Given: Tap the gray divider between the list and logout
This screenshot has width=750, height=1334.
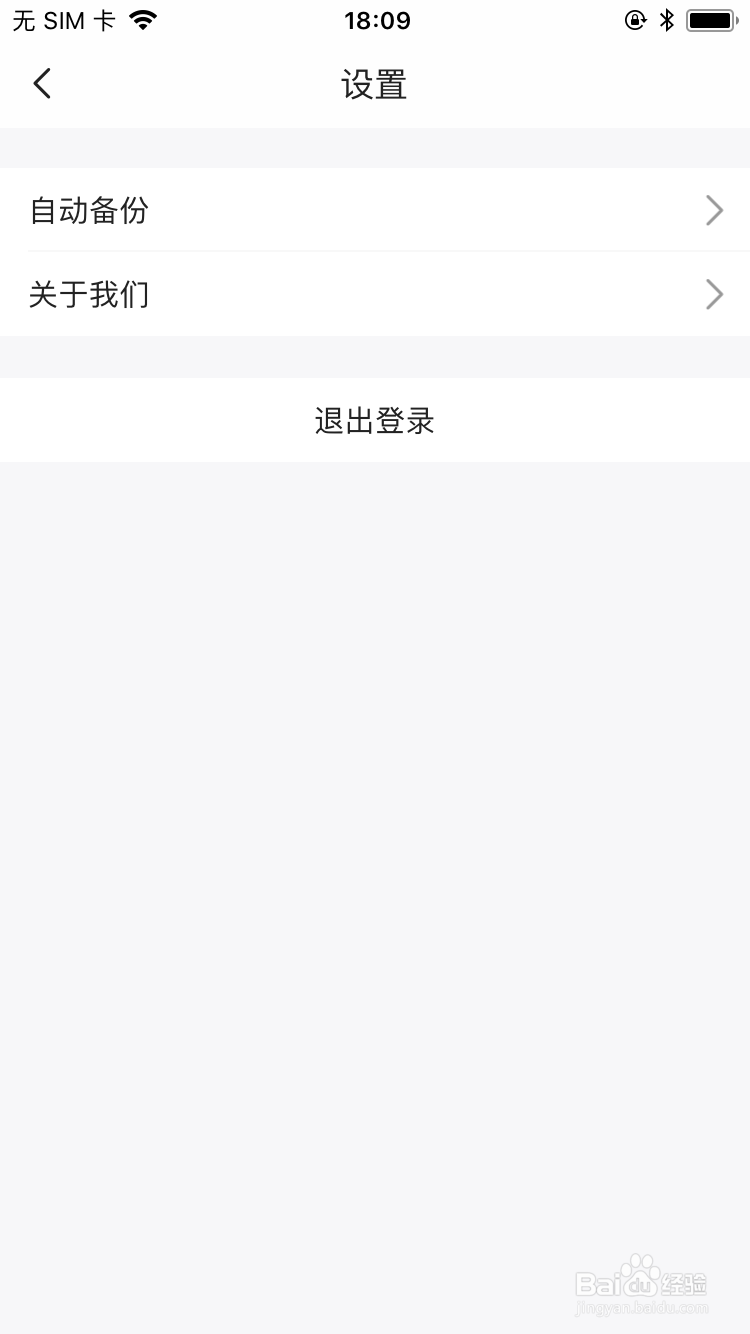Looking at the screenshot, I should point(375,356).
